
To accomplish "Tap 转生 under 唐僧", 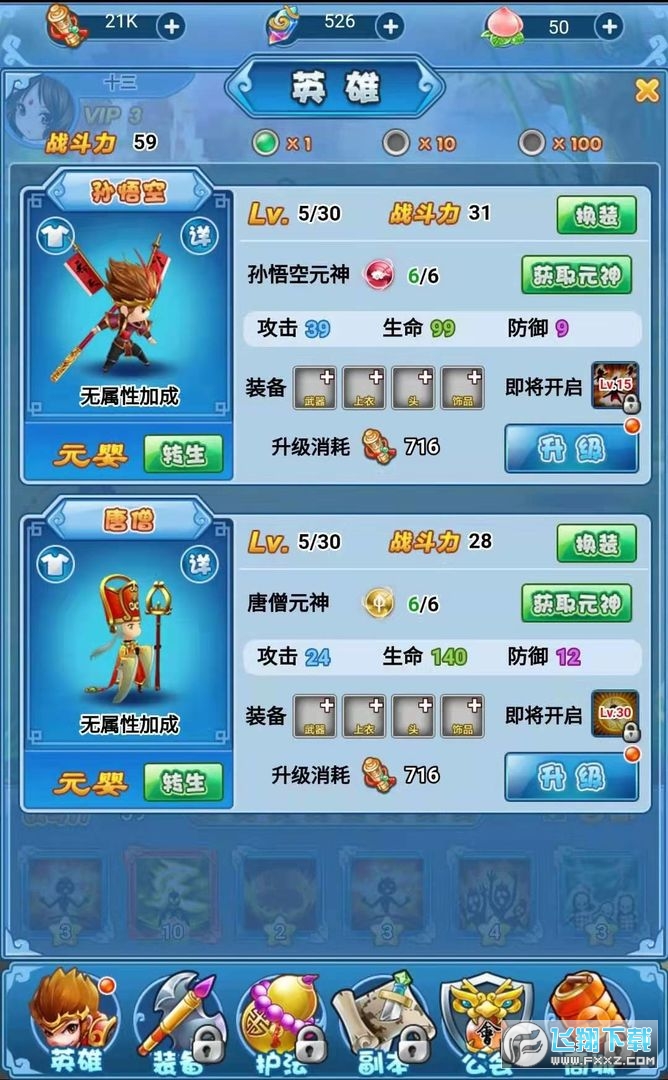I will (183, 781).
